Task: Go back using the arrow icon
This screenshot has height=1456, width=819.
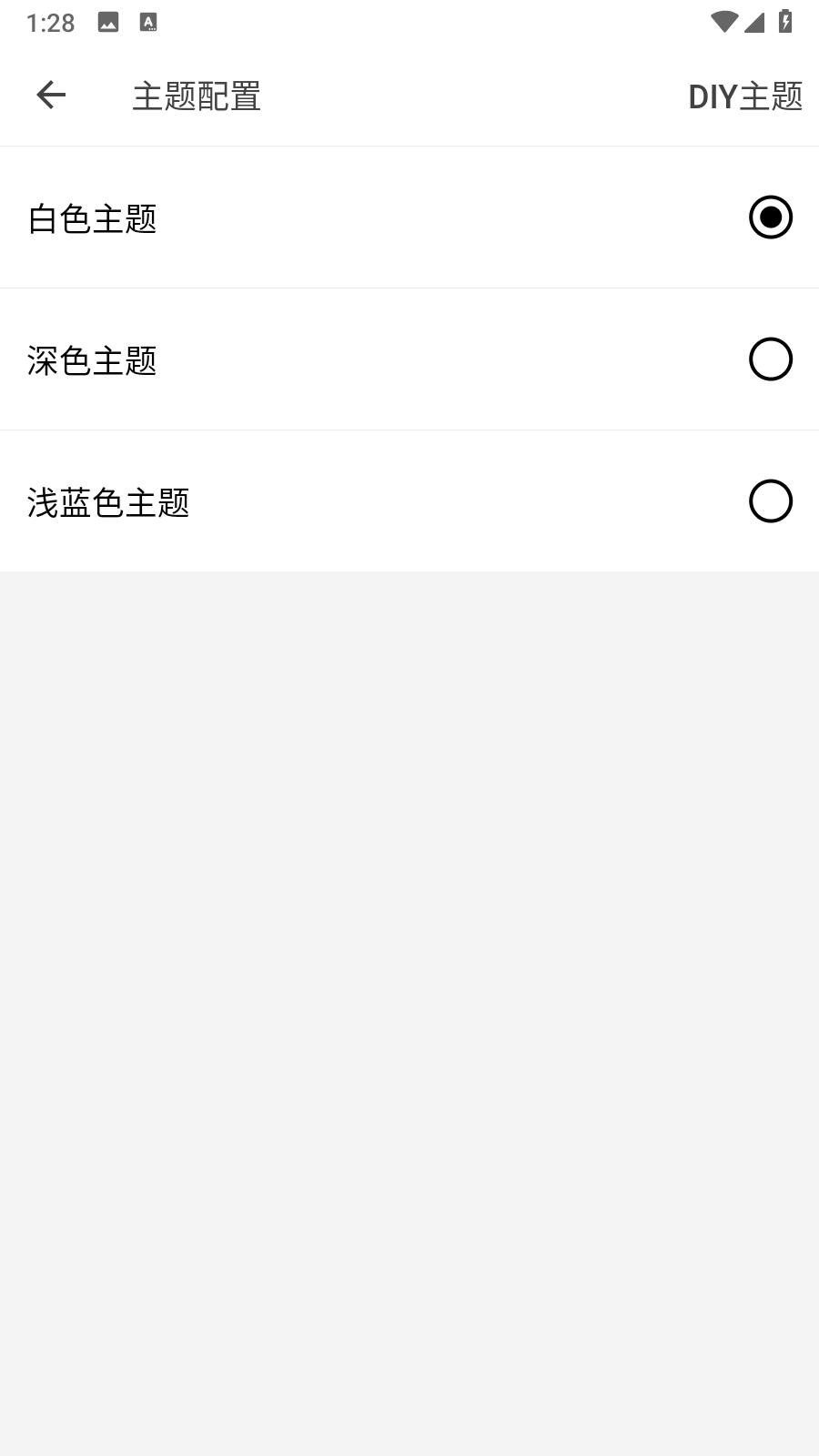Action: coord(51,95)
